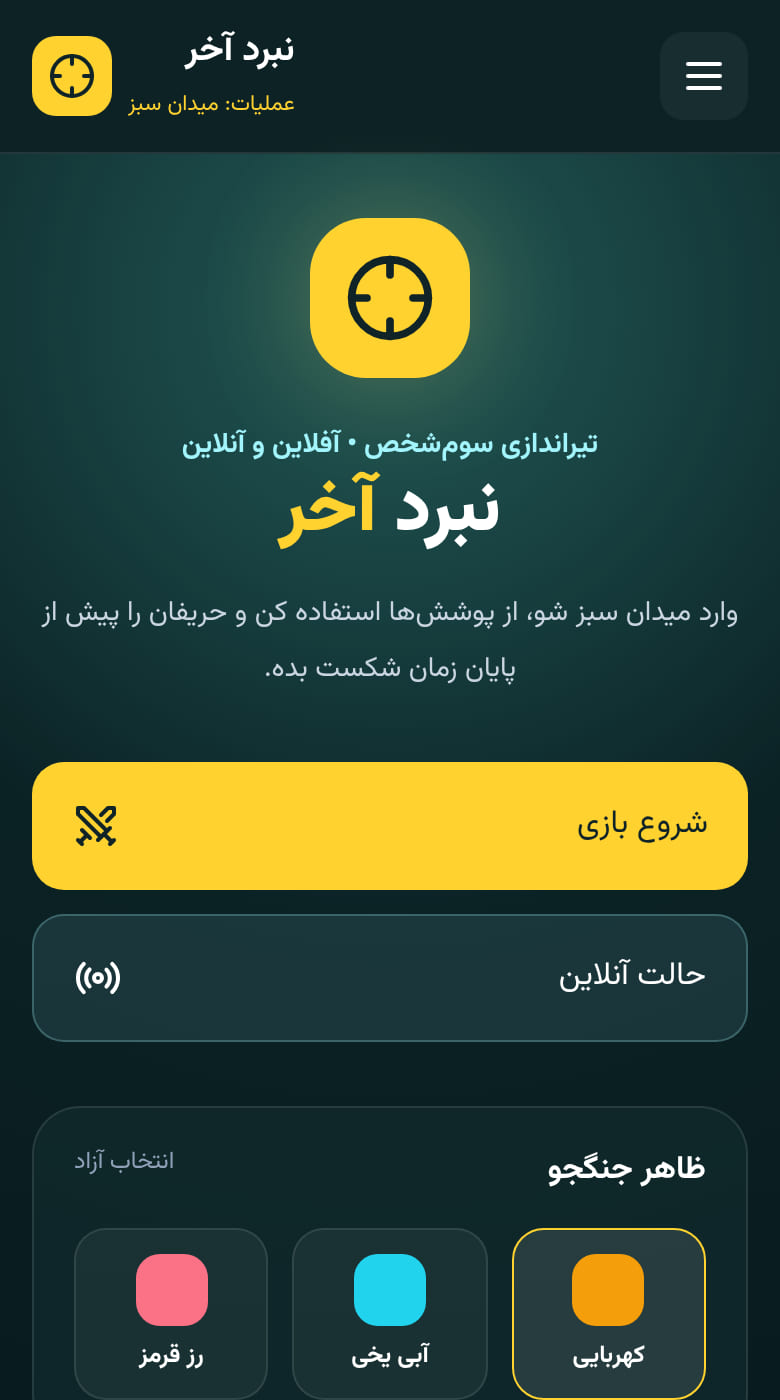Viewport: 780px width, 1400px height.
Task: Open حالت آنلاین online mode
Action: [390, 978]
